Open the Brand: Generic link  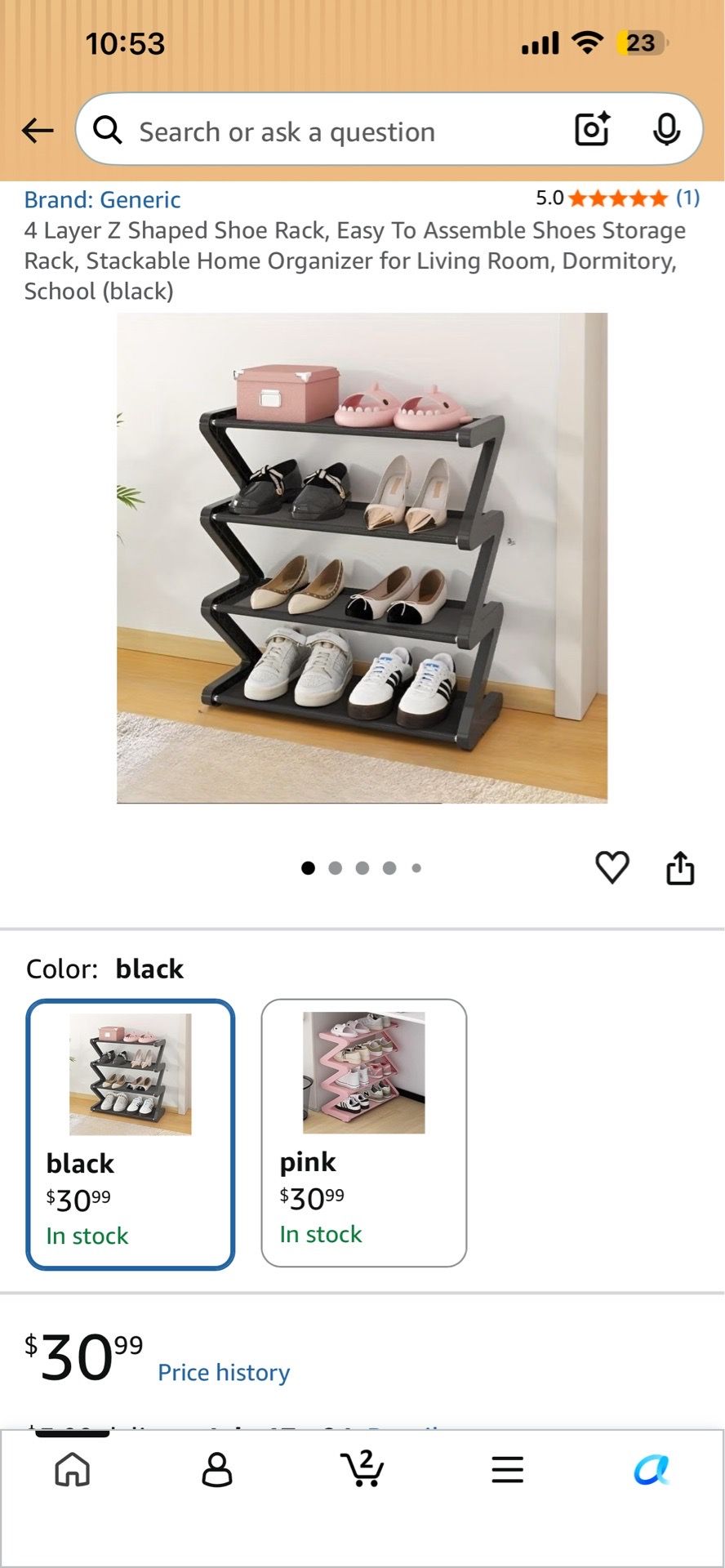click(102, 200)
